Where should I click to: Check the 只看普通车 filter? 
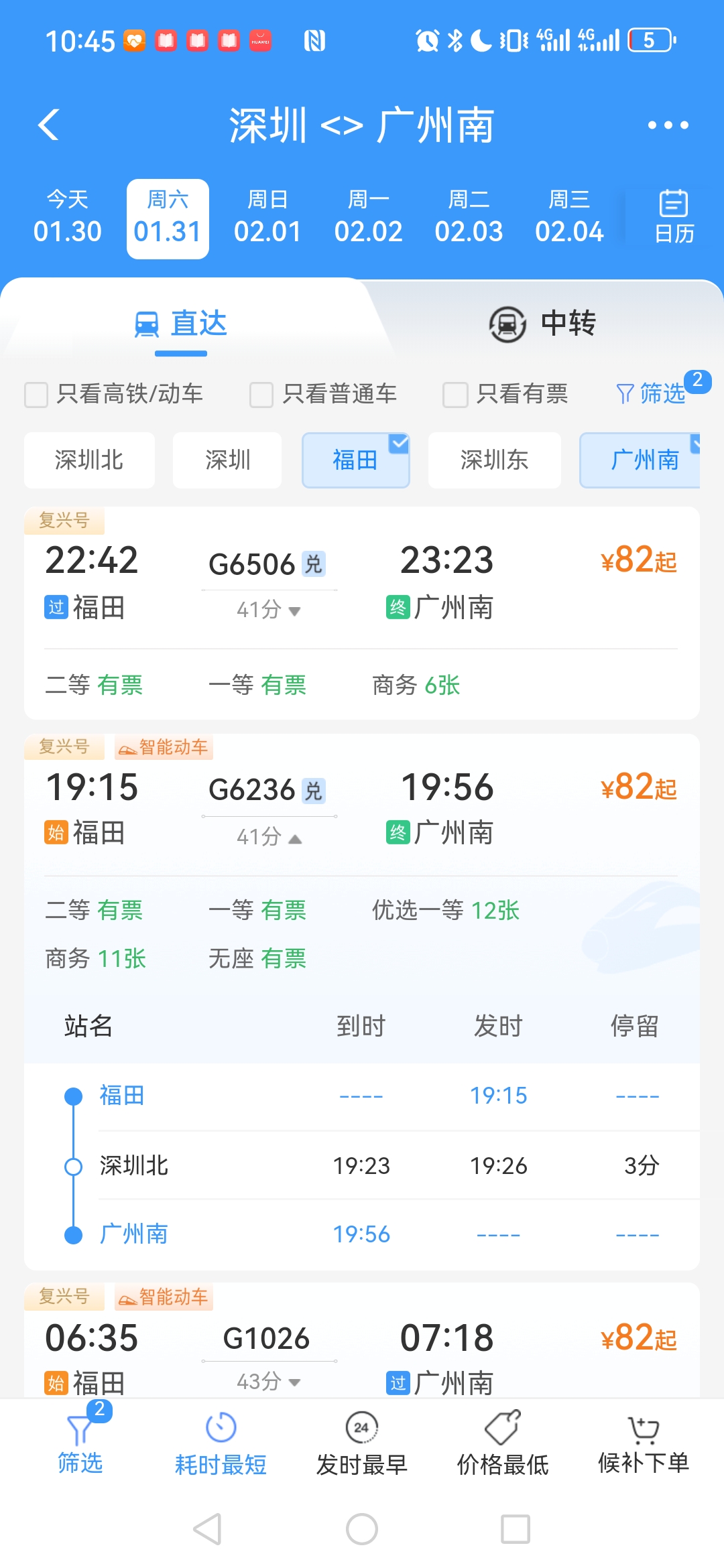[260, 395]
